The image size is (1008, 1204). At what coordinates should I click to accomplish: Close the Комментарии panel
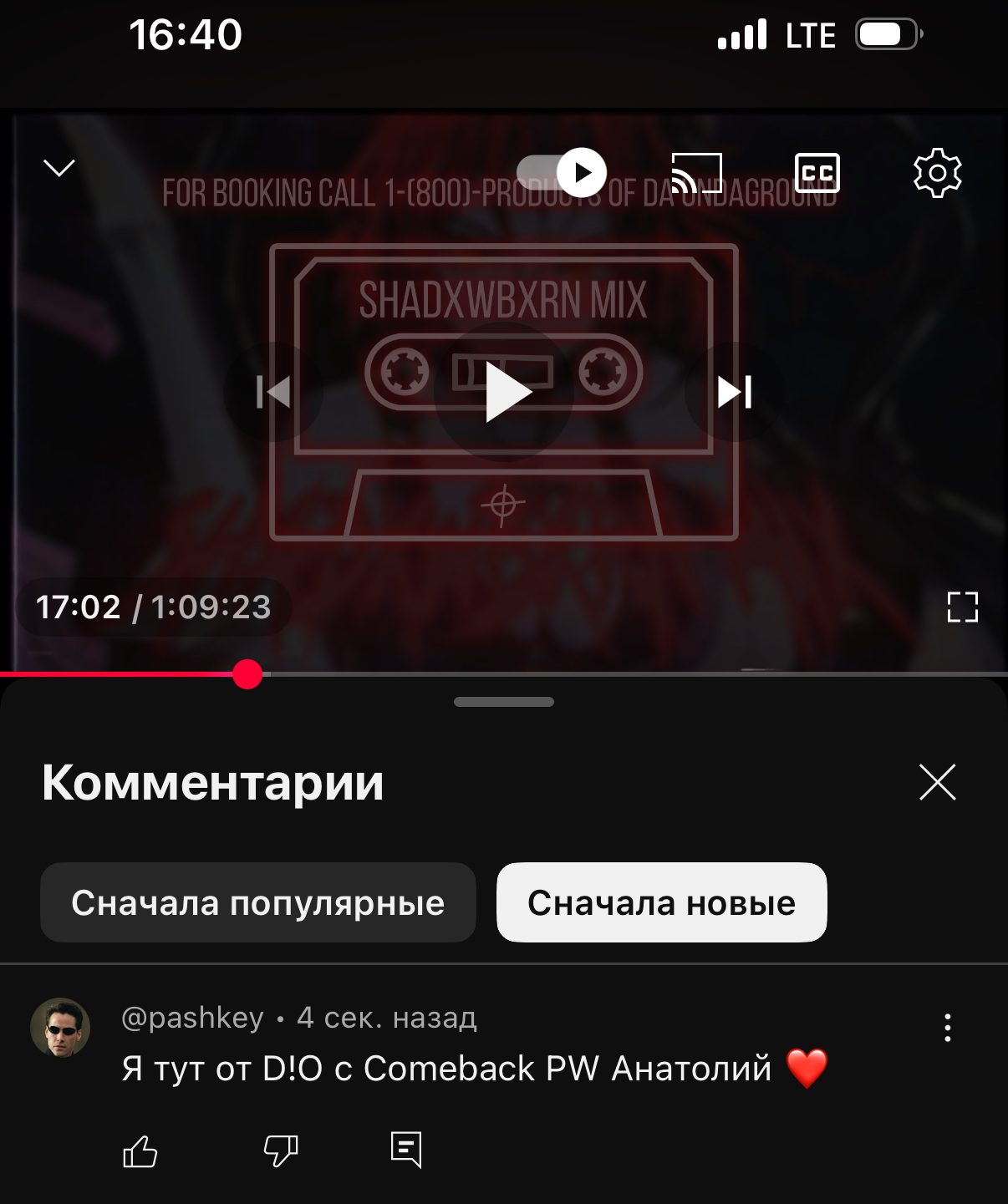[x=937, y=783]
